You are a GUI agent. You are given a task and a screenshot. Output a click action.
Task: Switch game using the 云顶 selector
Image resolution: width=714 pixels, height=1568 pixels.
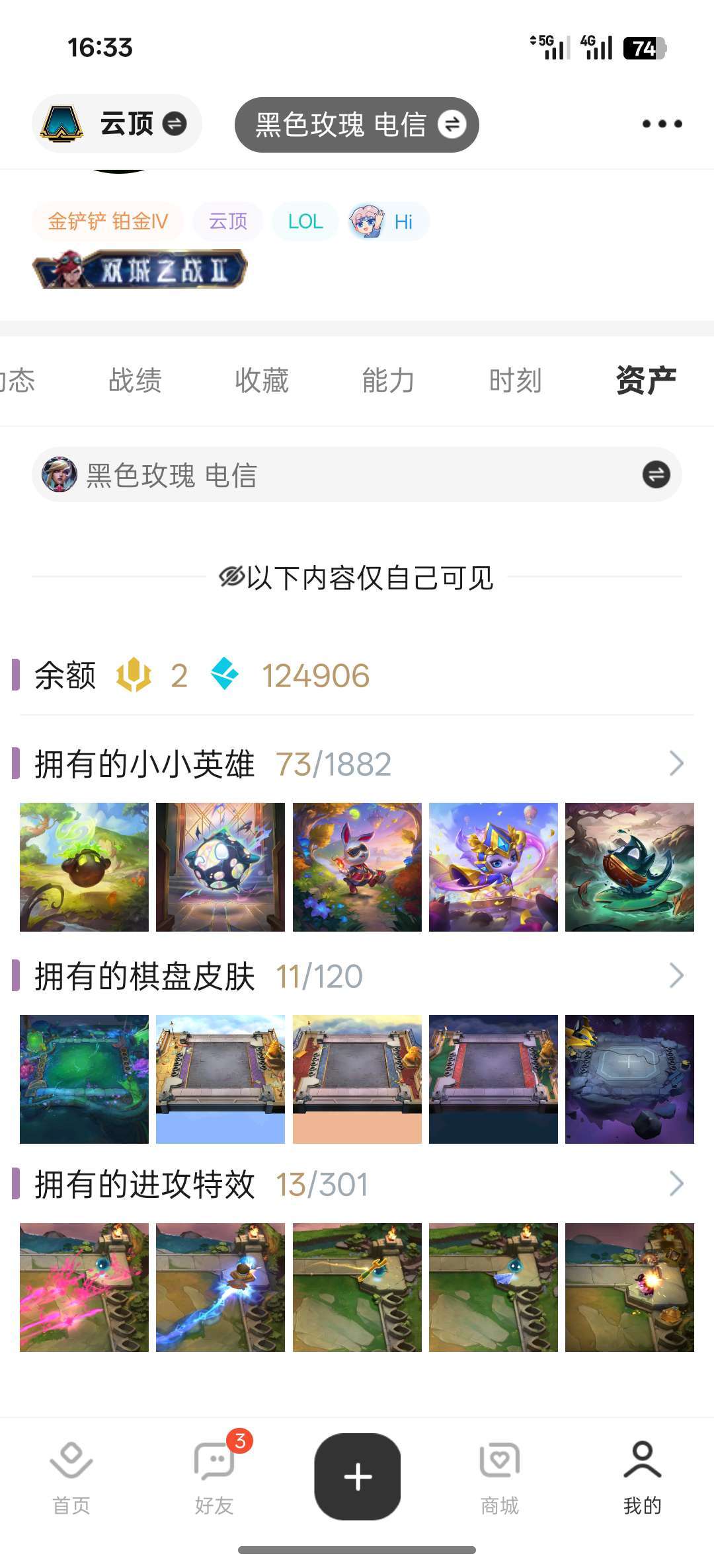coord(117,124)
